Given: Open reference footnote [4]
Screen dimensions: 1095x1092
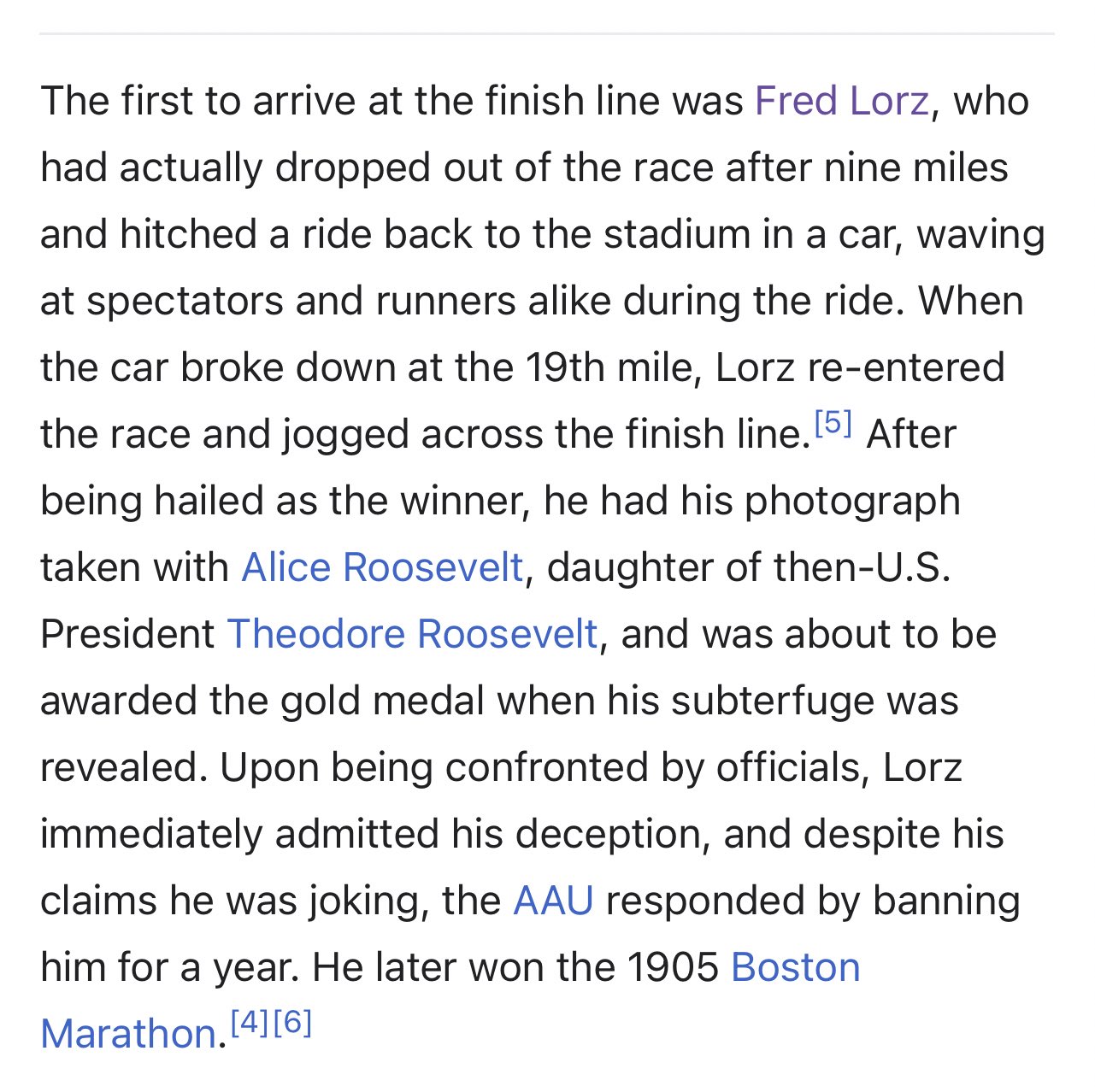Looking at the screenshot, I should click(x=250, y=1023).
